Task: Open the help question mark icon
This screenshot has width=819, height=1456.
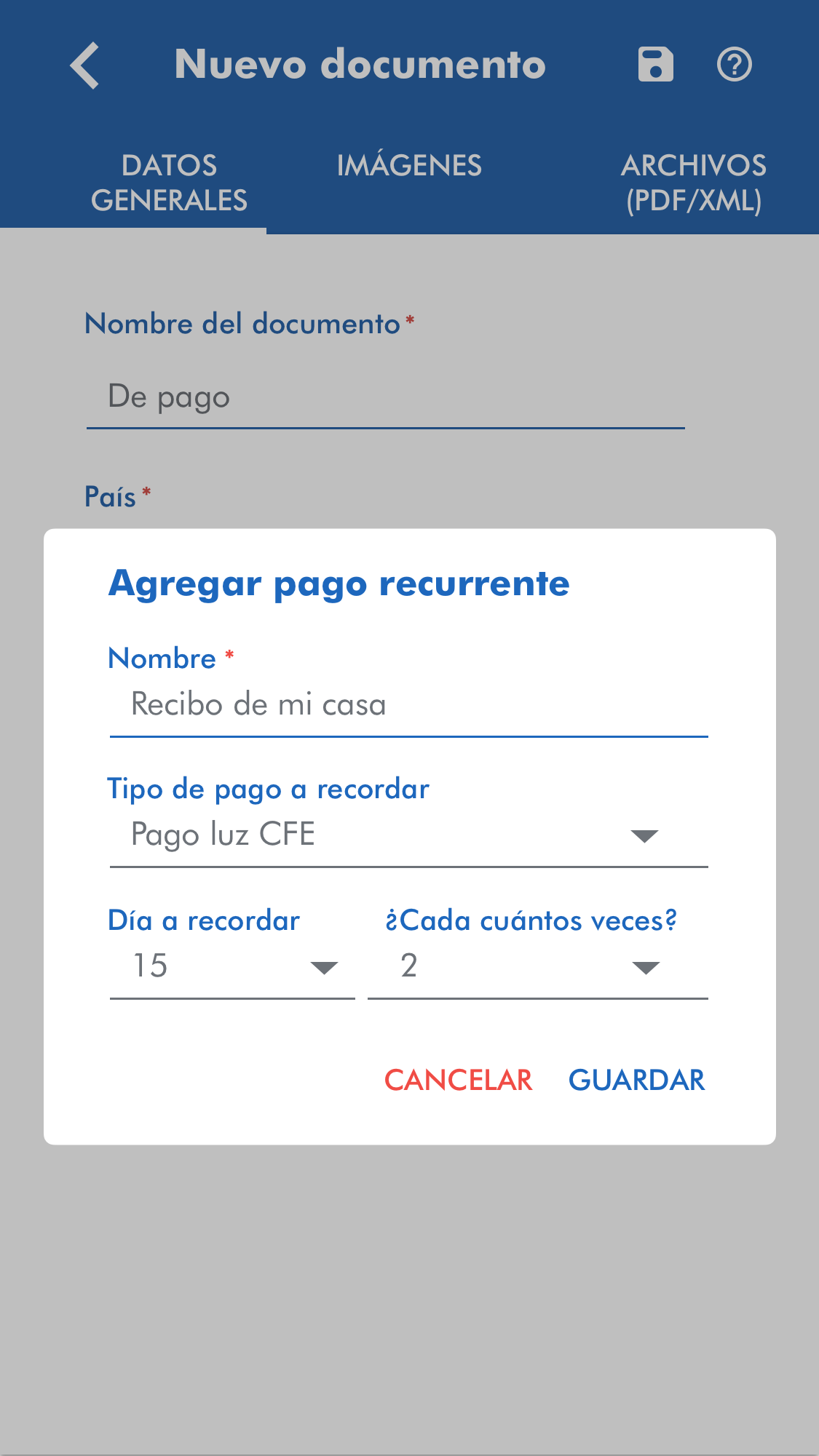Action: [x=734, y=65]
